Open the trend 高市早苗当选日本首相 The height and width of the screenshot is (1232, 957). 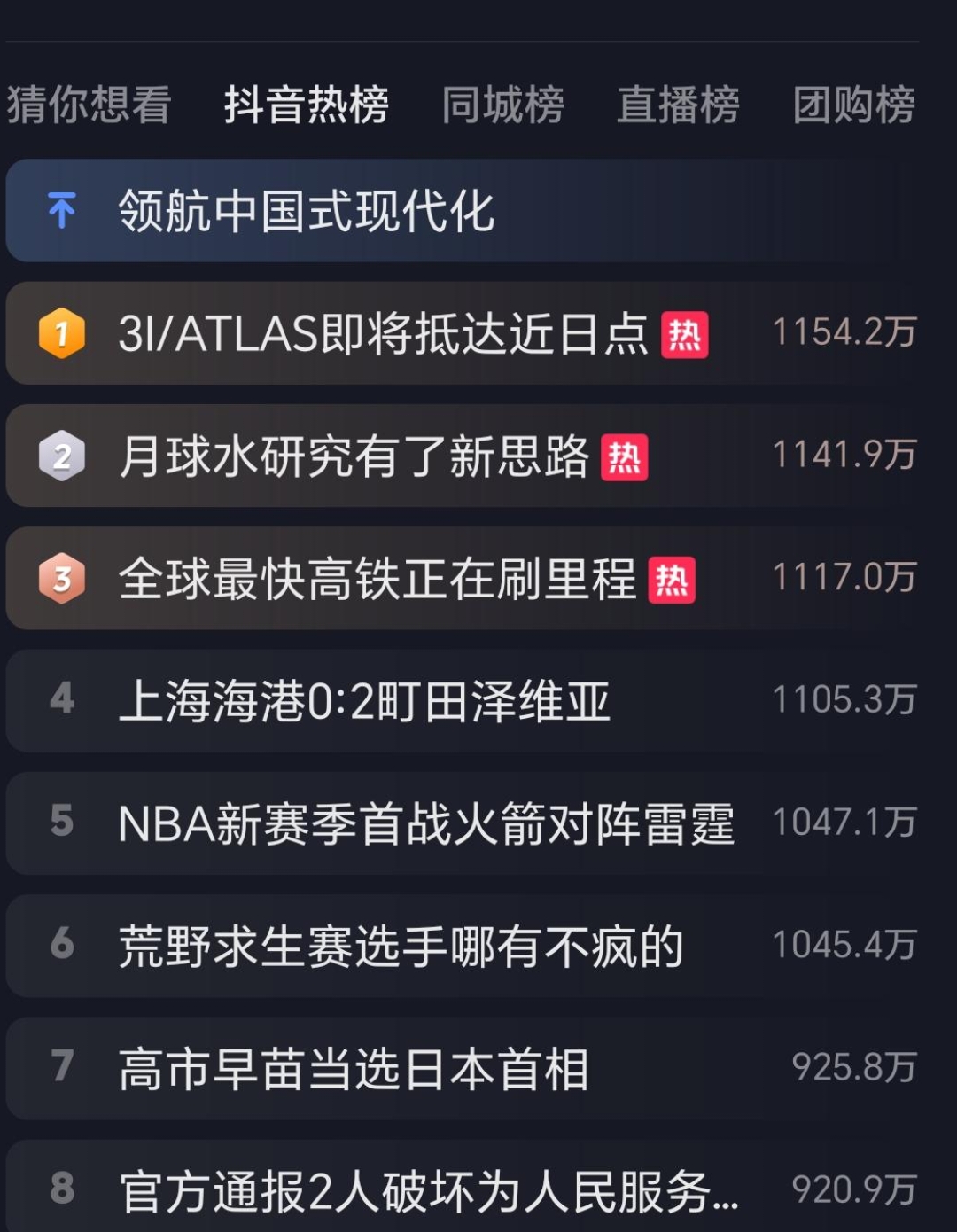pos(353,1068)
